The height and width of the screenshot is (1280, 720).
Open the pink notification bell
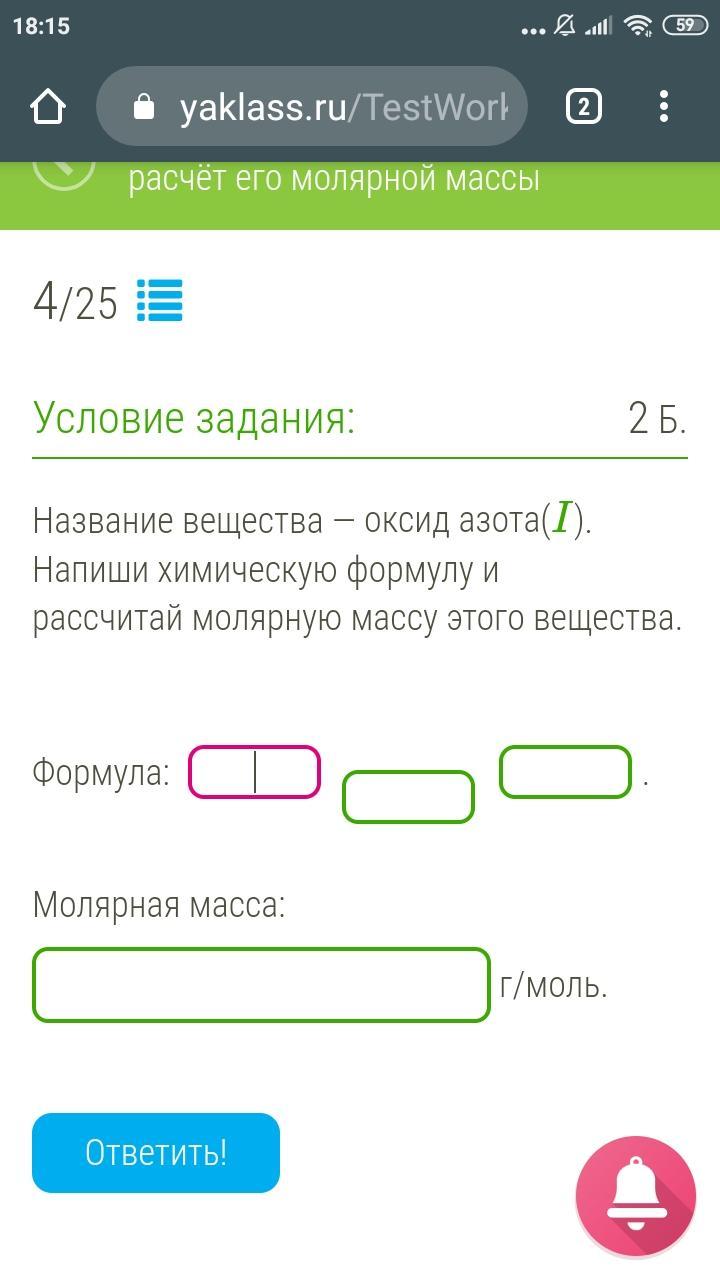pyautogui.click(x=636, y=1195)
